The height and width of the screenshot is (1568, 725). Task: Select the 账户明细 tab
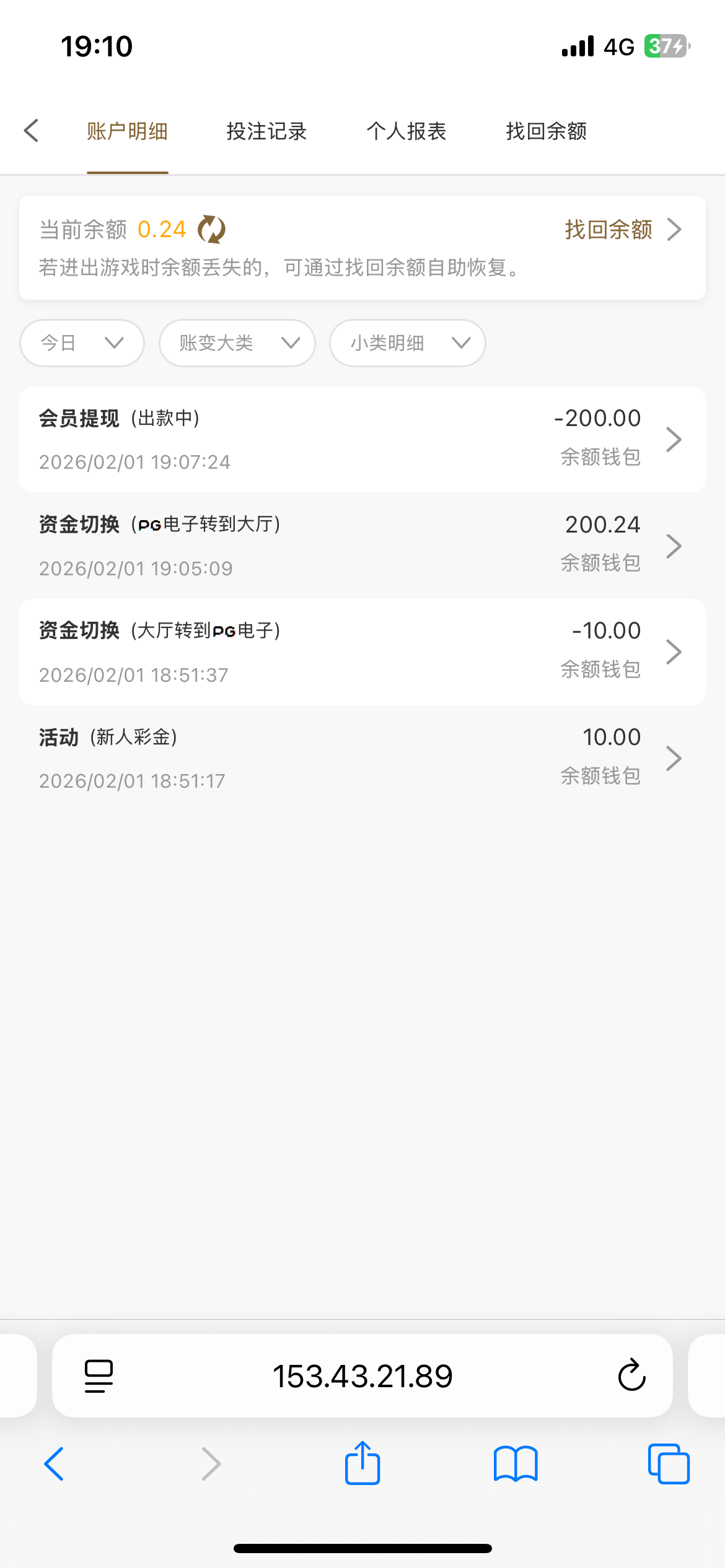pyautogui.click(x=127, y=131)
